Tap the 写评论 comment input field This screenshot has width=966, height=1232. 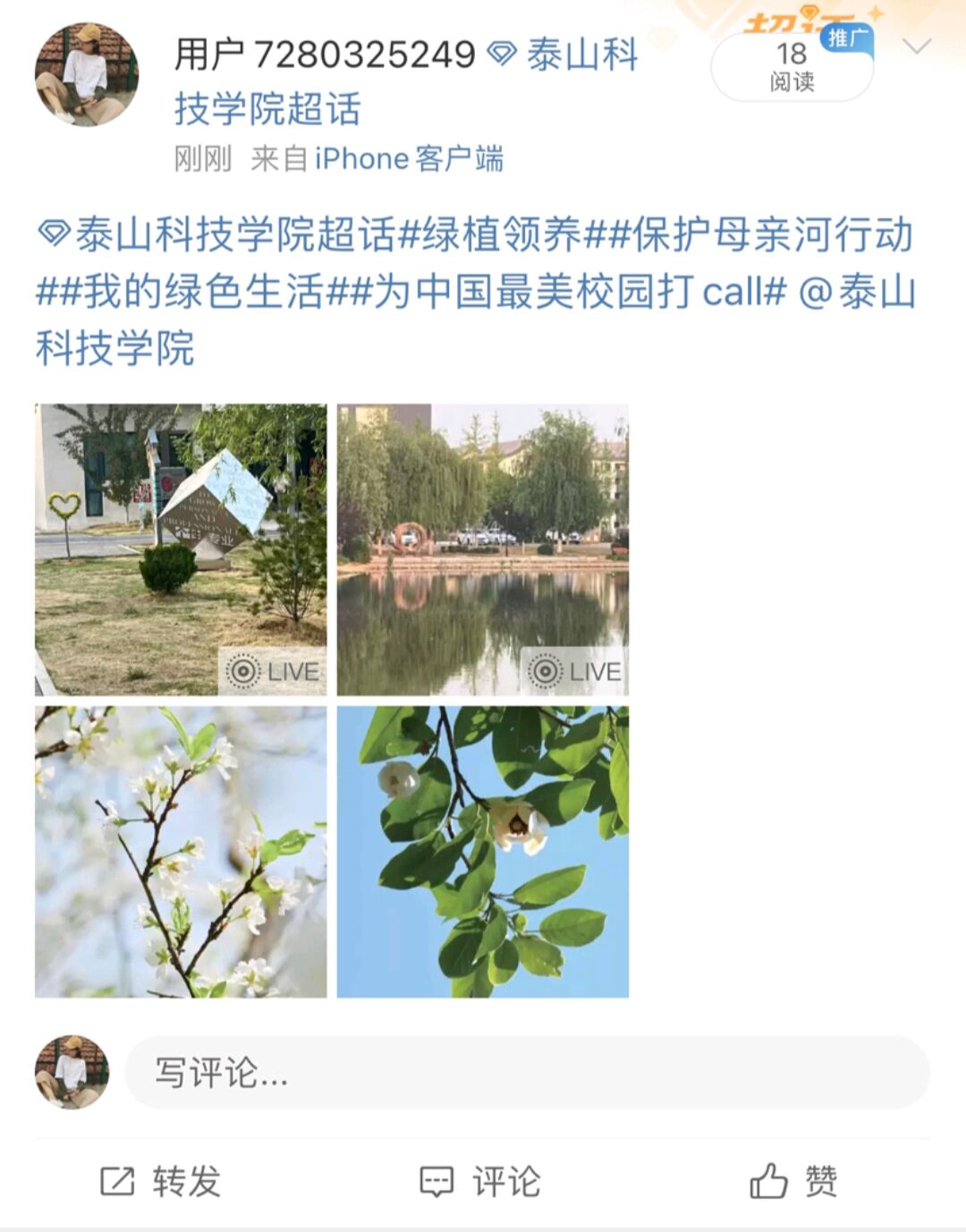tap(528, 1072)
